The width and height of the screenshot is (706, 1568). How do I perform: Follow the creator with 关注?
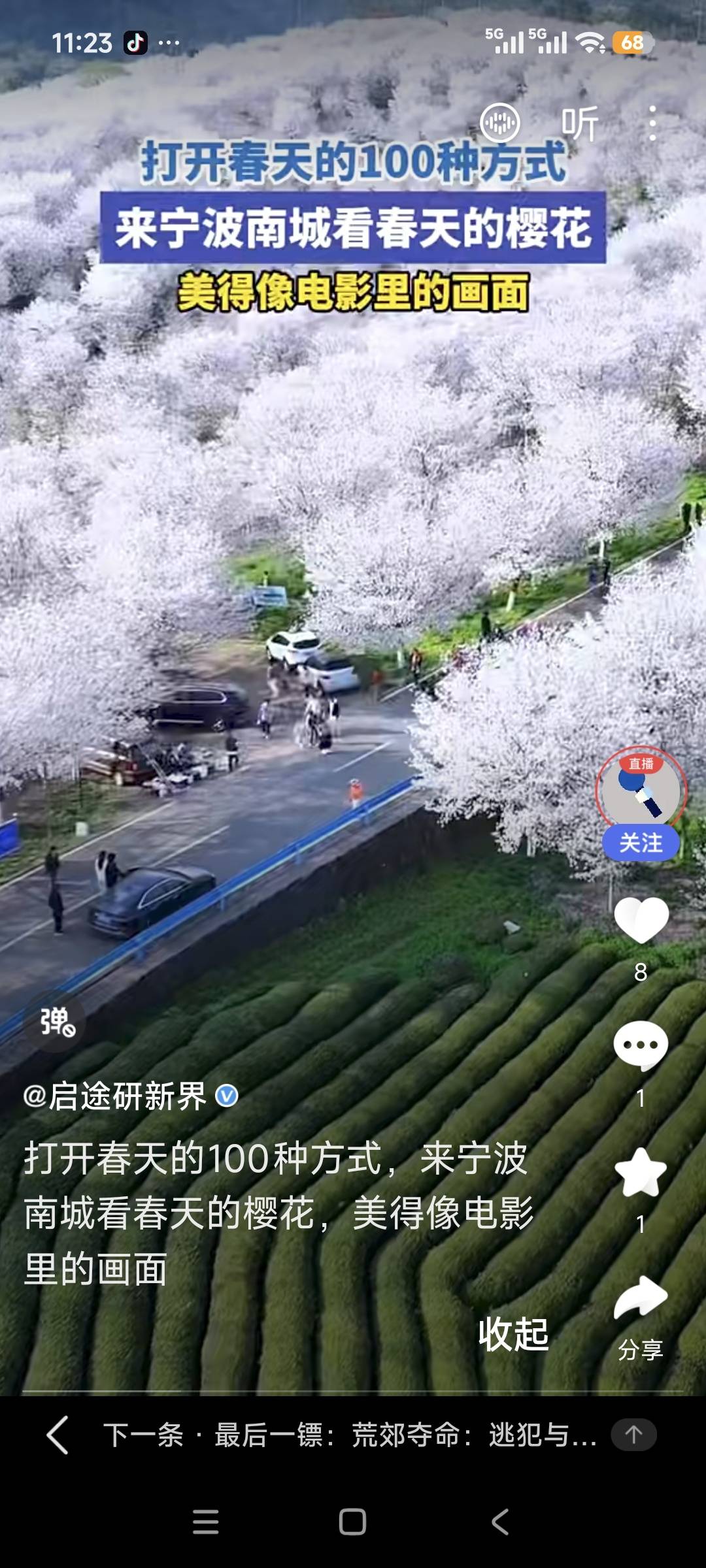[x=641, y=843]
